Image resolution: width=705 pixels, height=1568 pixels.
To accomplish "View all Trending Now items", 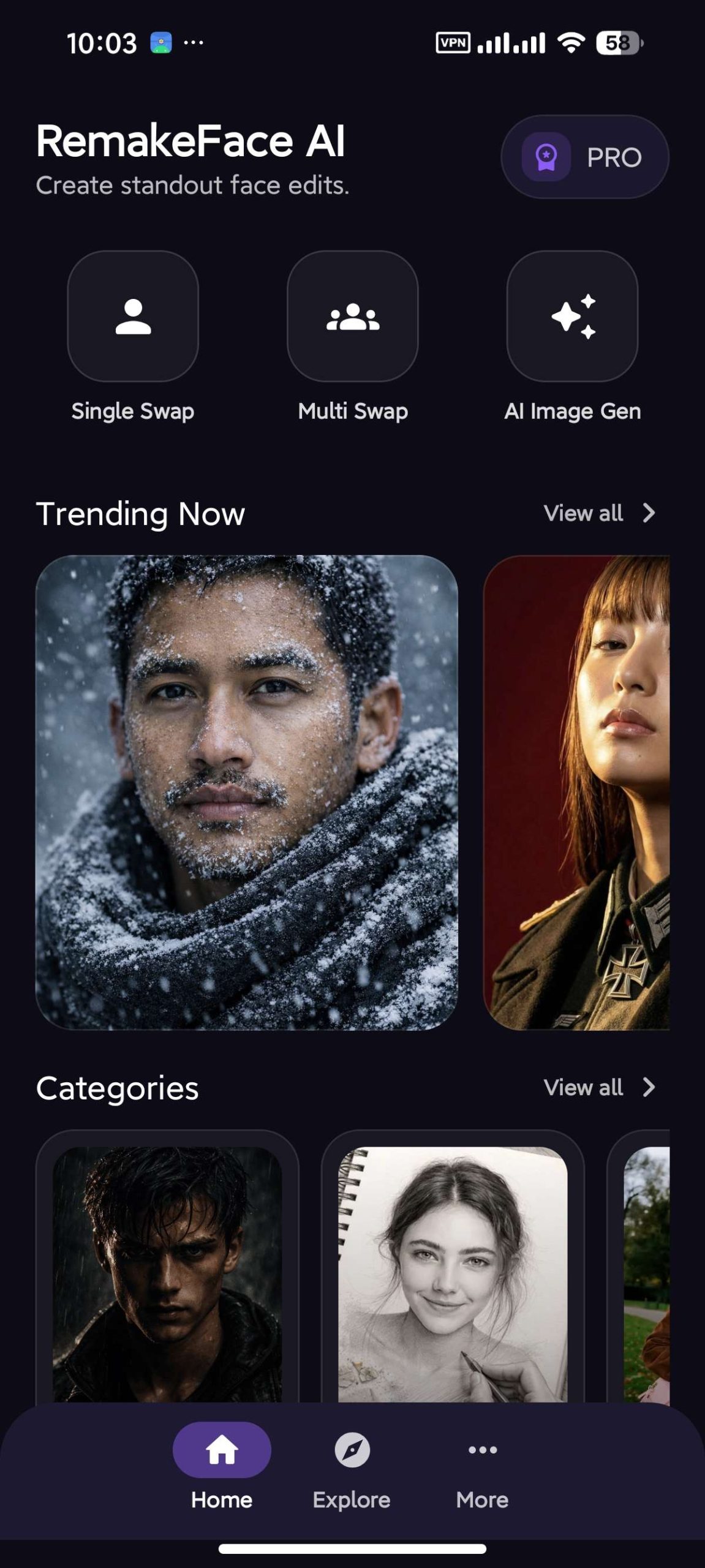I will point(600,513).
